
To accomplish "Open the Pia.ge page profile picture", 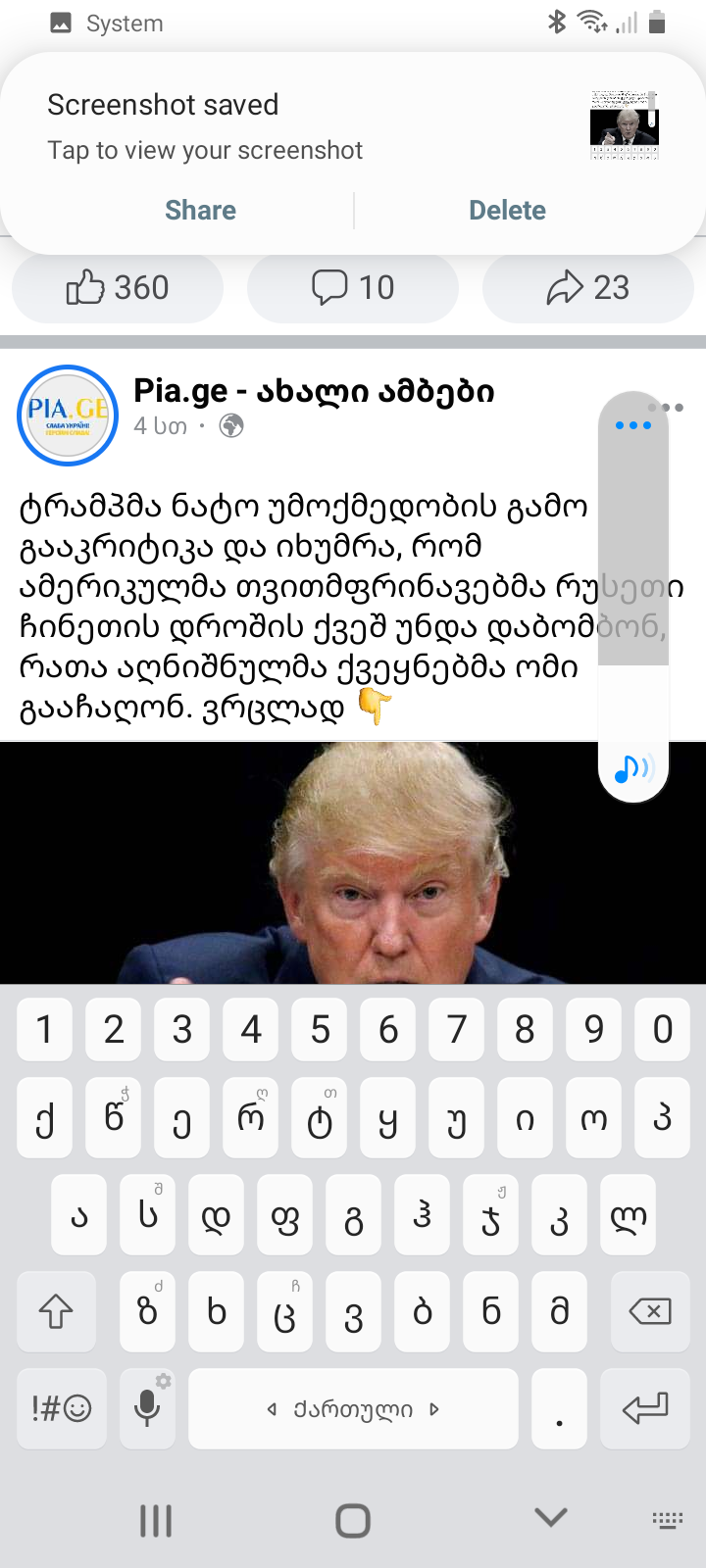I will coord(68,416).
